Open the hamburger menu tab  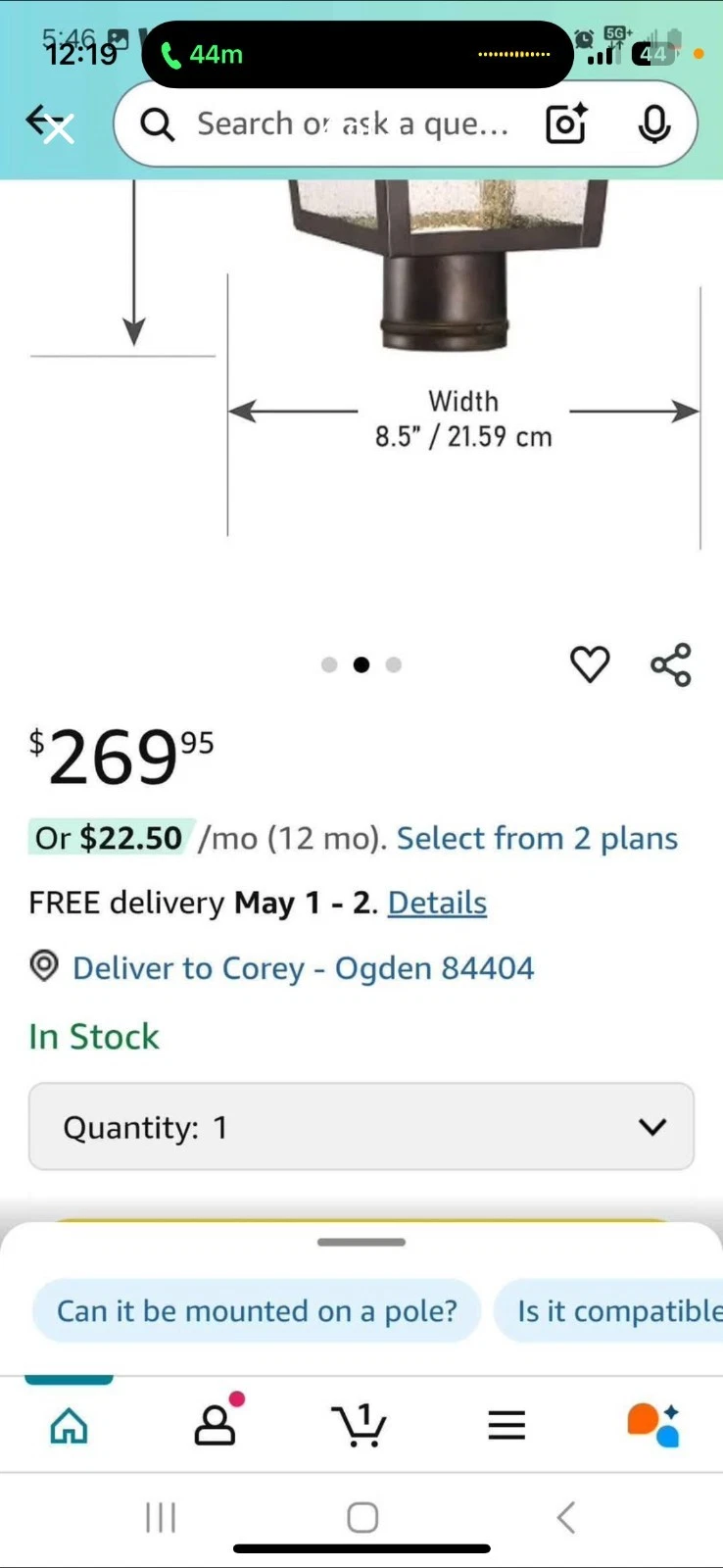[x=506, y=1426]
